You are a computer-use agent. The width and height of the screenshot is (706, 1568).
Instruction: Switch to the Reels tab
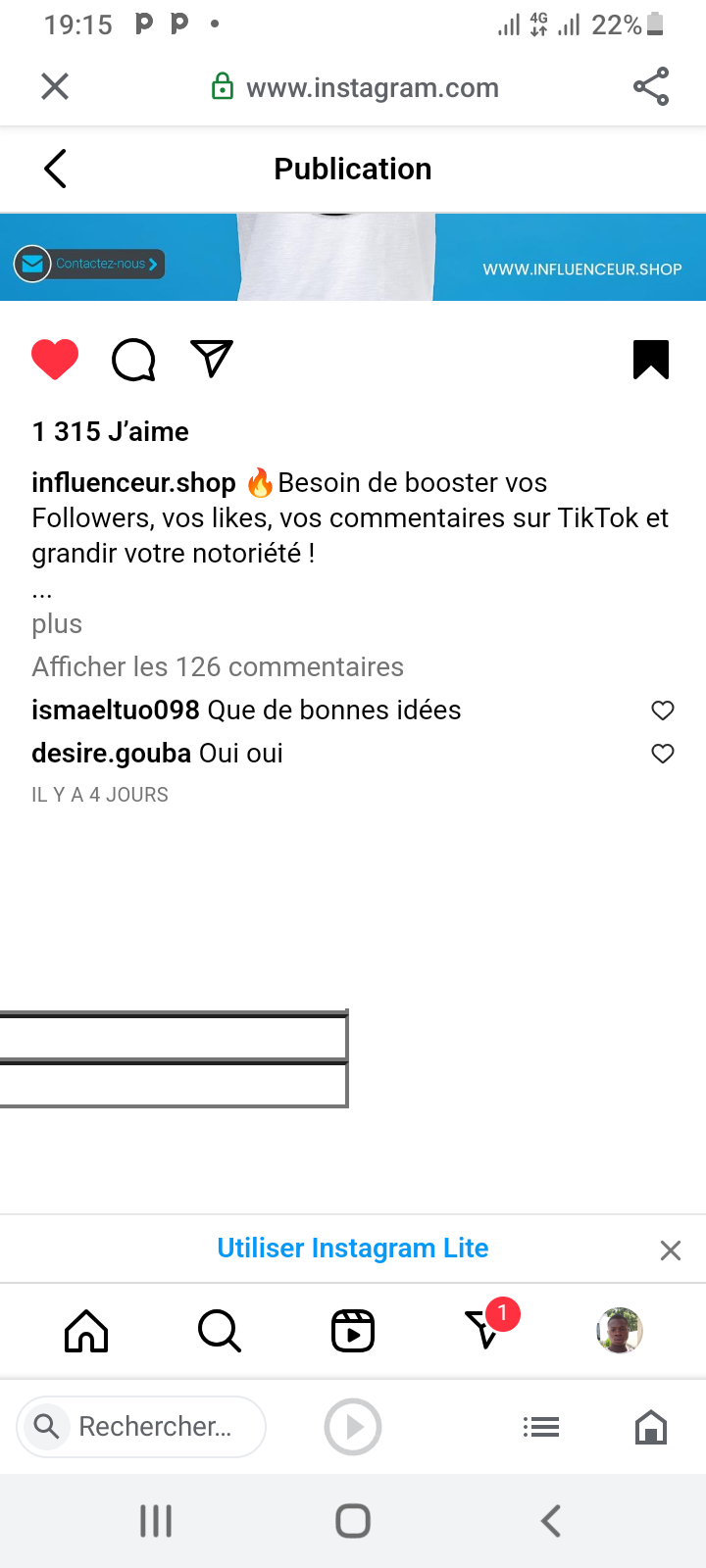[x=353, y=1331]
